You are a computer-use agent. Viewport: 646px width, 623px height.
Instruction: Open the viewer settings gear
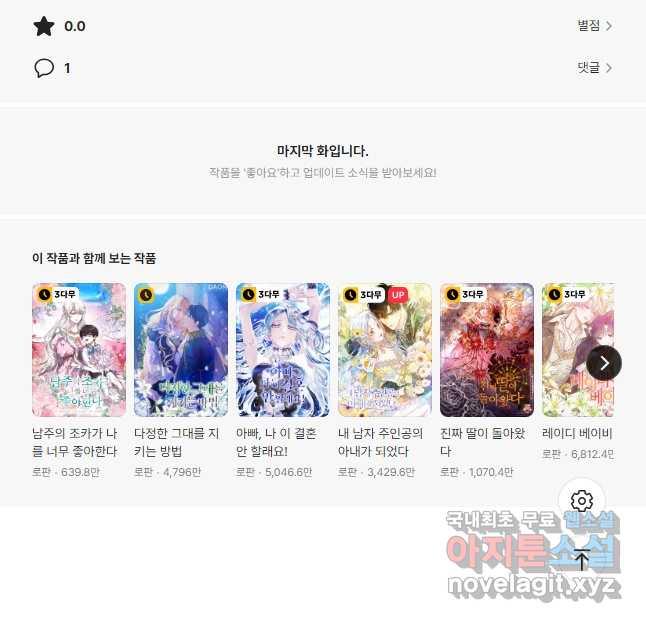582,501
